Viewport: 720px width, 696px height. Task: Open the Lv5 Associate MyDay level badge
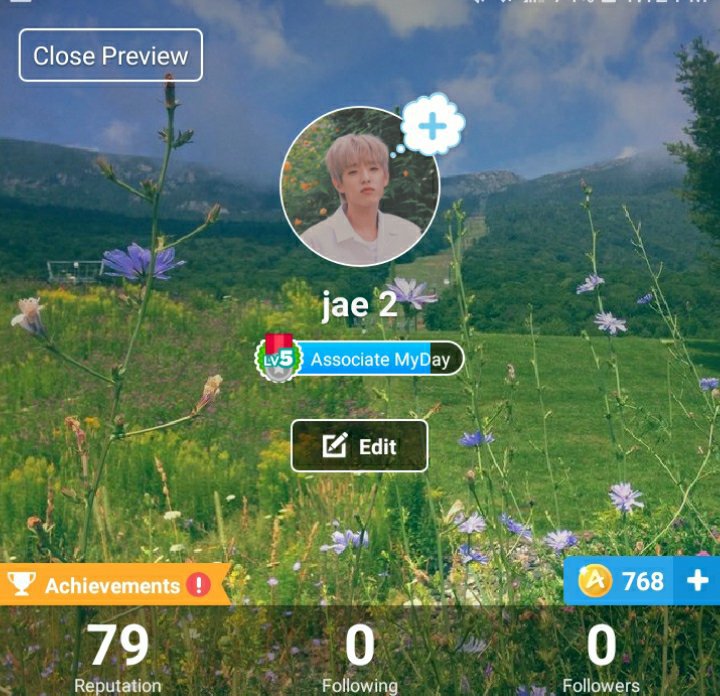pos(359,359)
